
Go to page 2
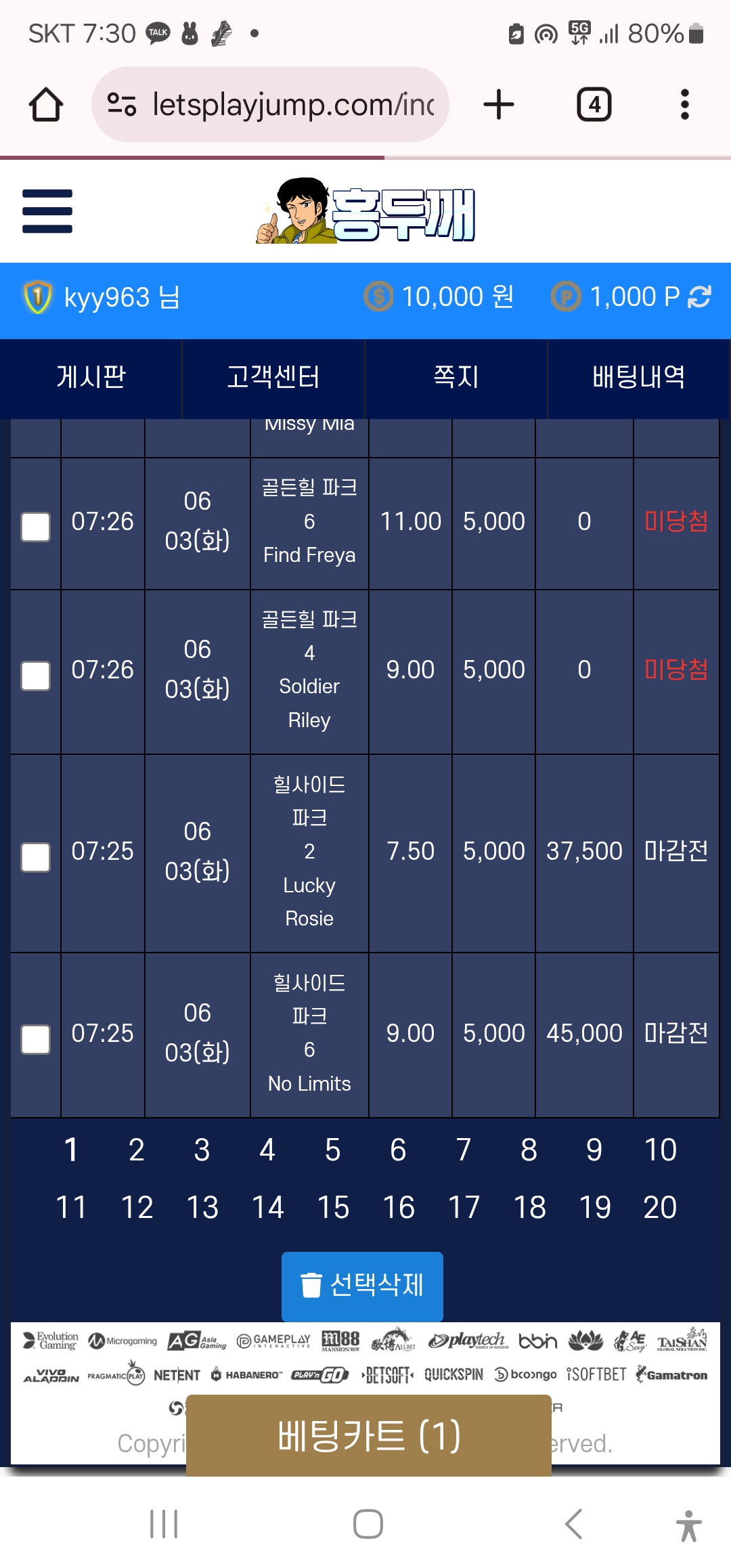click(137, 1150)
